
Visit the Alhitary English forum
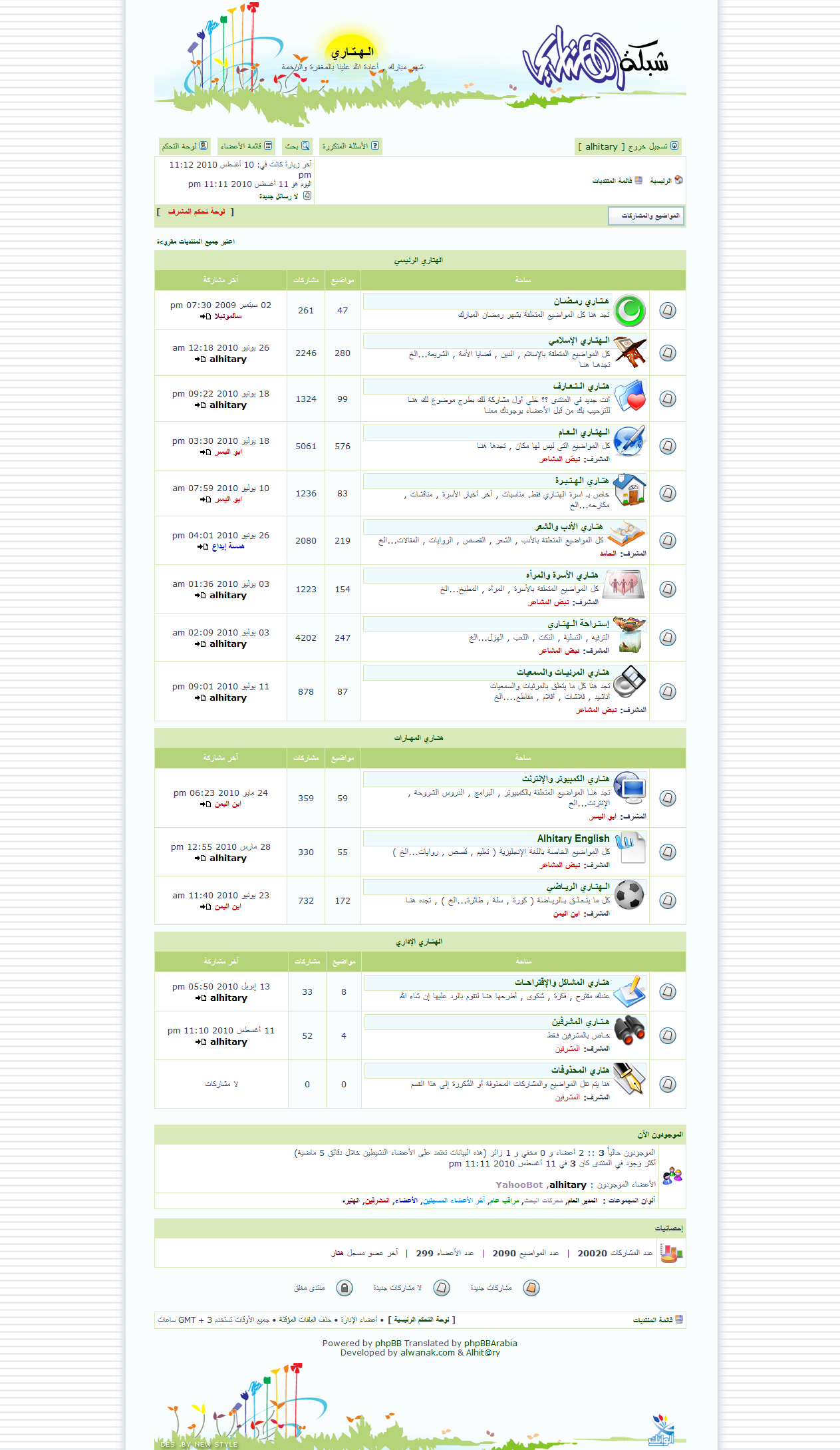(573, 838)
